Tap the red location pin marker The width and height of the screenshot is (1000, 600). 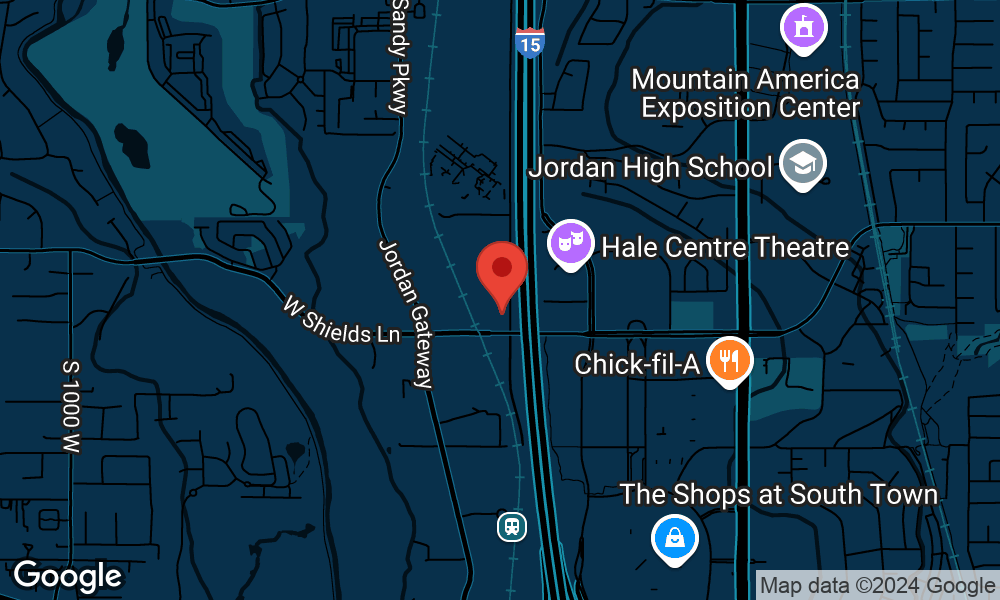click(502, 272)
